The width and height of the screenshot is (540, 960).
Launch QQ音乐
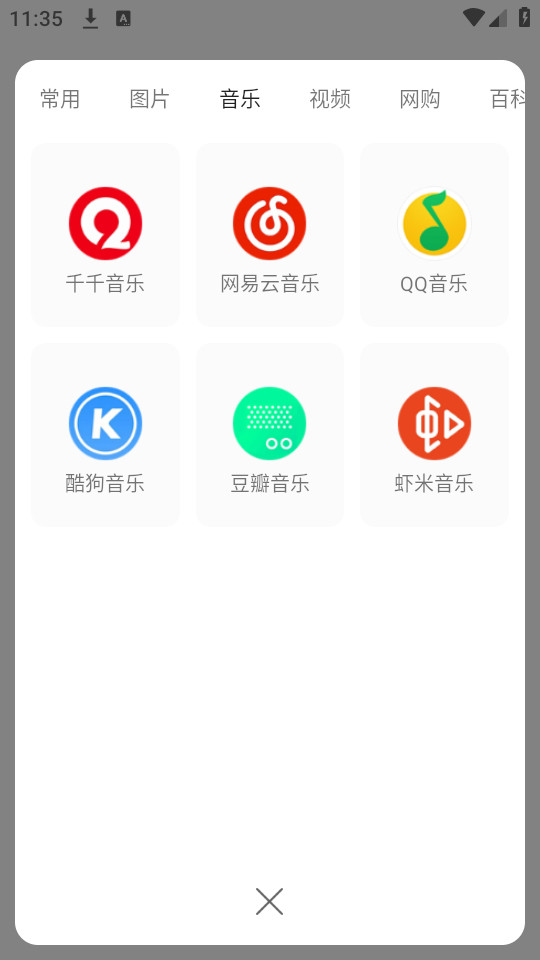point(434,235)
